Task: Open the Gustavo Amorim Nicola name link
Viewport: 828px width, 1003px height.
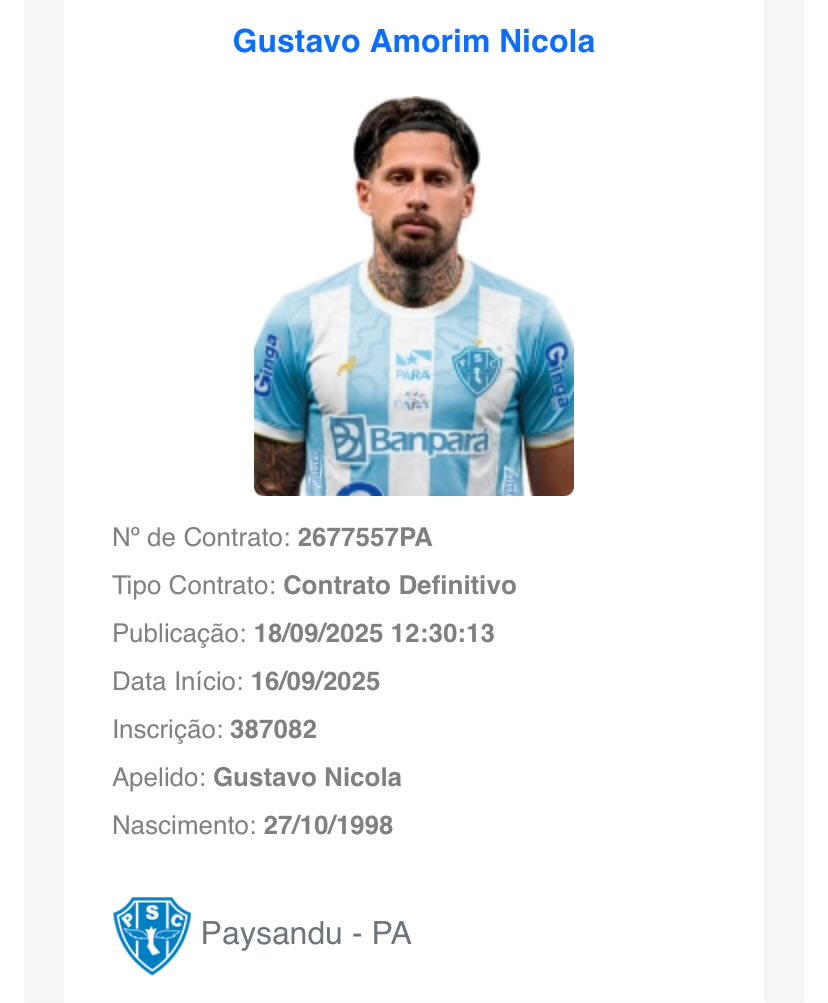Action: tap(413, 41)
